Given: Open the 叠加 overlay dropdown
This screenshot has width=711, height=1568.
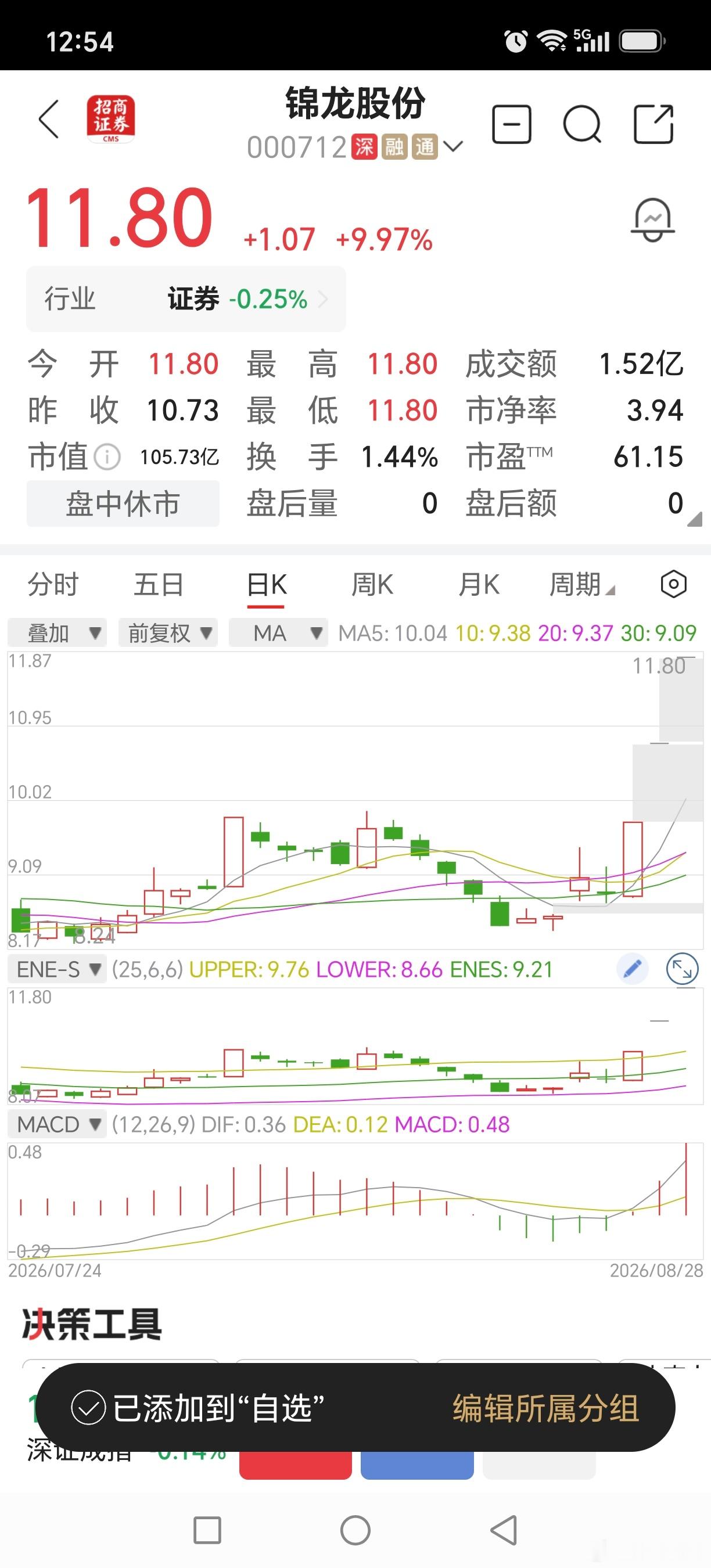Looking at the screenshot, I should click(58, 632).
